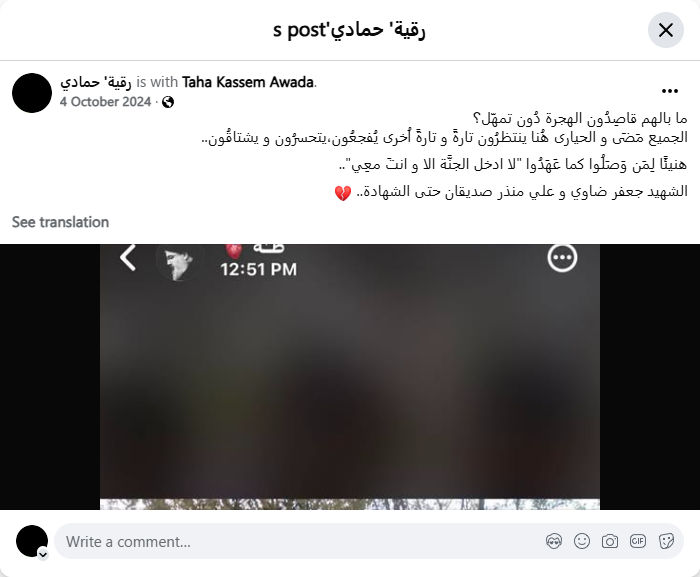Open the poster's profile picture

[x=32, y=92]
